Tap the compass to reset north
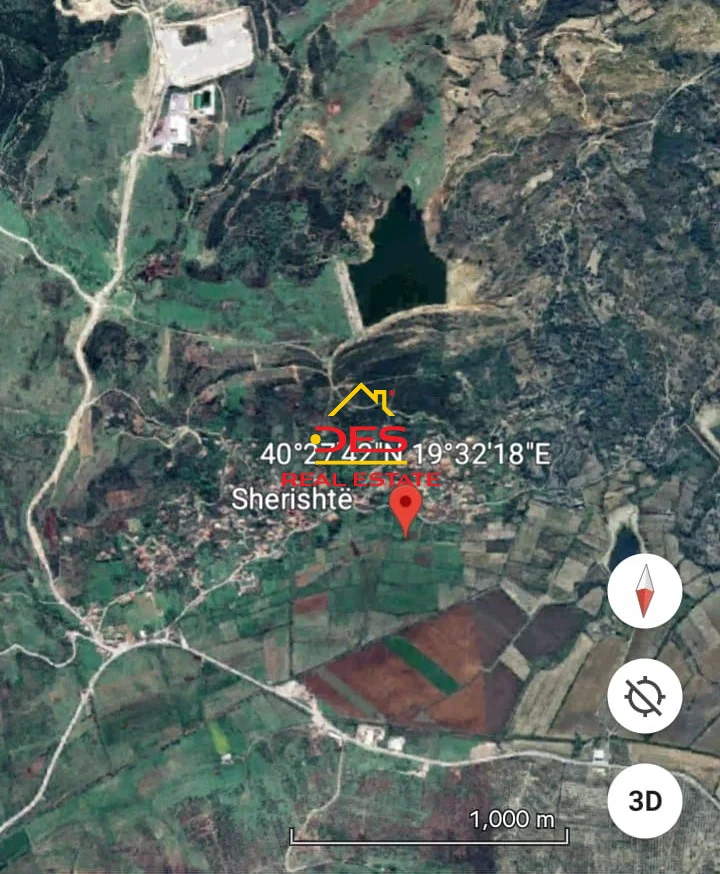Screen dimensions: 720x874 645,592
